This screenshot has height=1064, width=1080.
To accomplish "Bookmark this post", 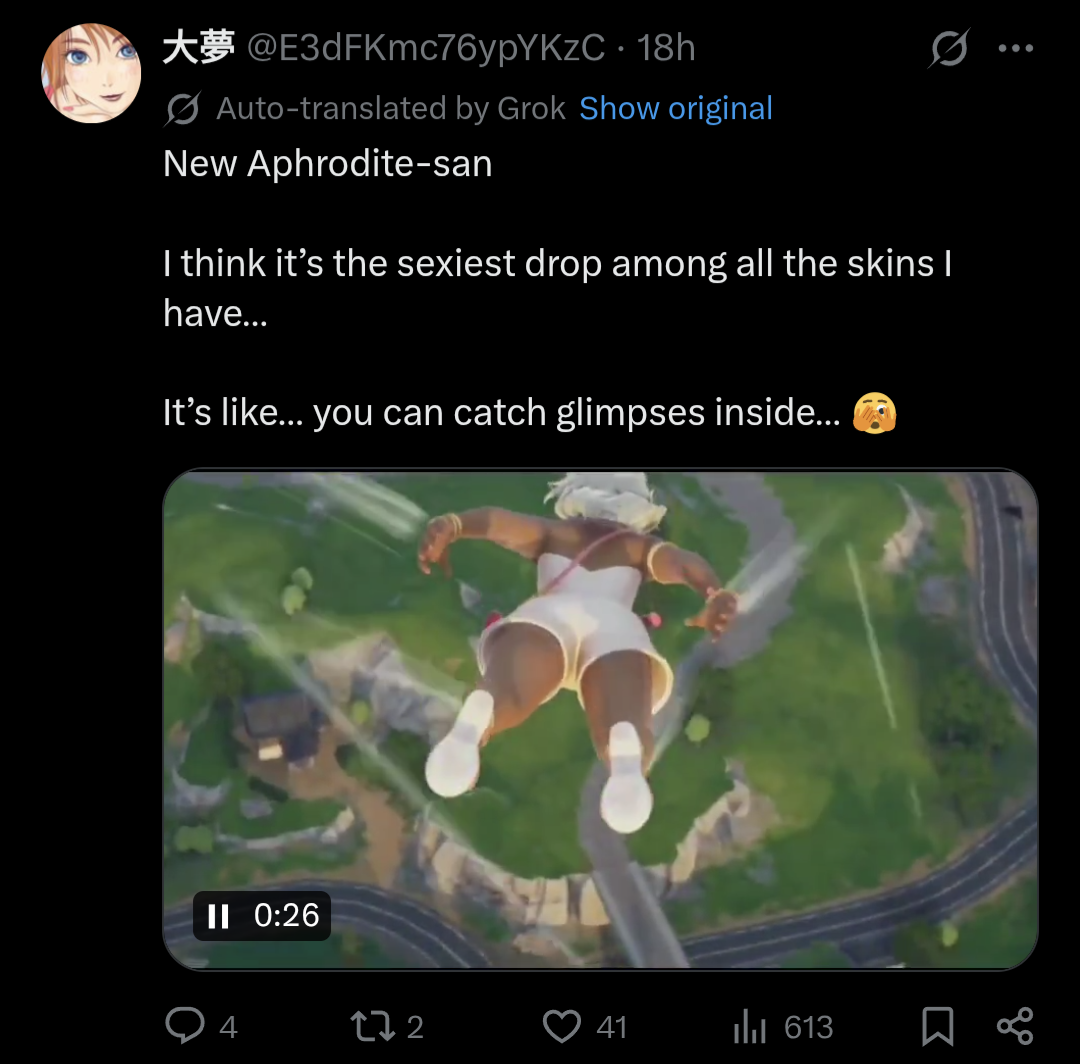I will (x=937, y=1026).
